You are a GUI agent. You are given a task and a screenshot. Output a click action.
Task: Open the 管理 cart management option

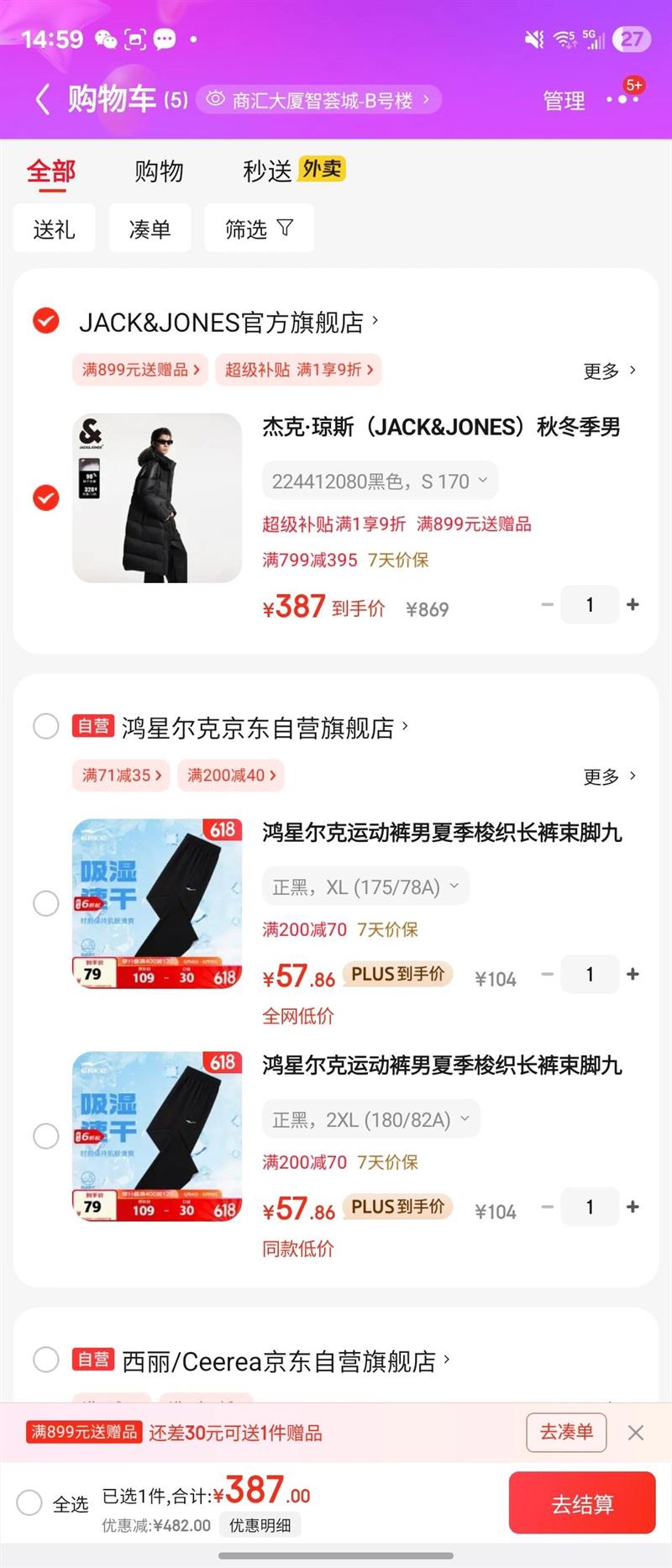point(564,101)
